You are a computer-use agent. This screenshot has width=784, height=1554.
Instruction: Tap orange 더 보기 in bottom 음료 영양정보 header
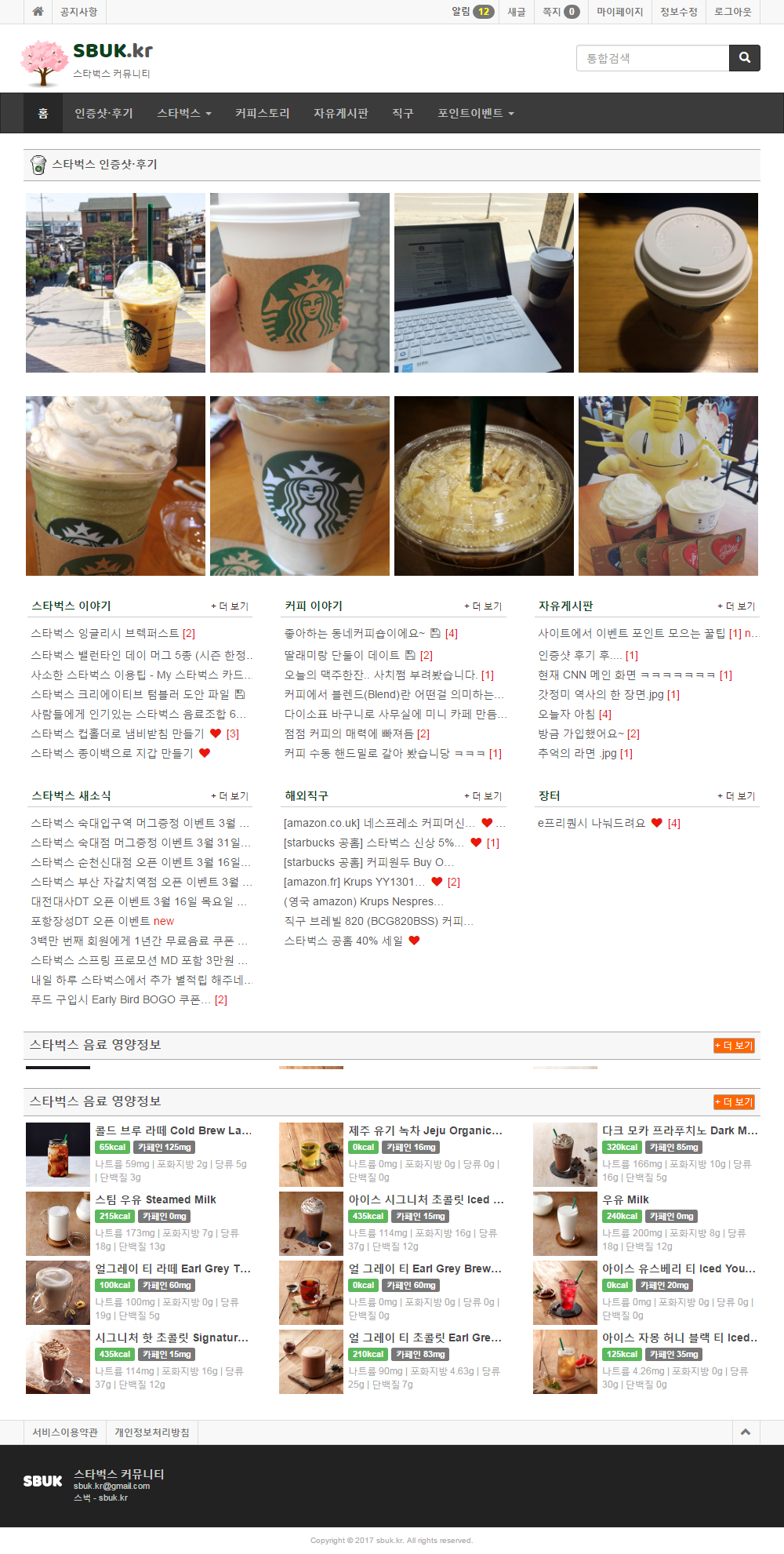734,1102
